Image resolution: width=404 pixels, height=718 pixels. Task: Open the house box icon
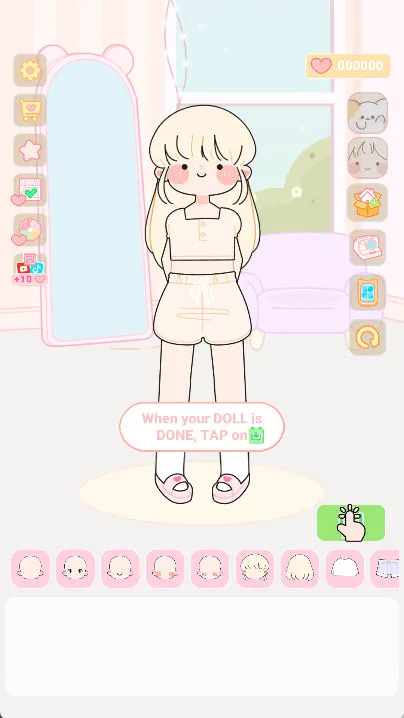coord(367,202)
